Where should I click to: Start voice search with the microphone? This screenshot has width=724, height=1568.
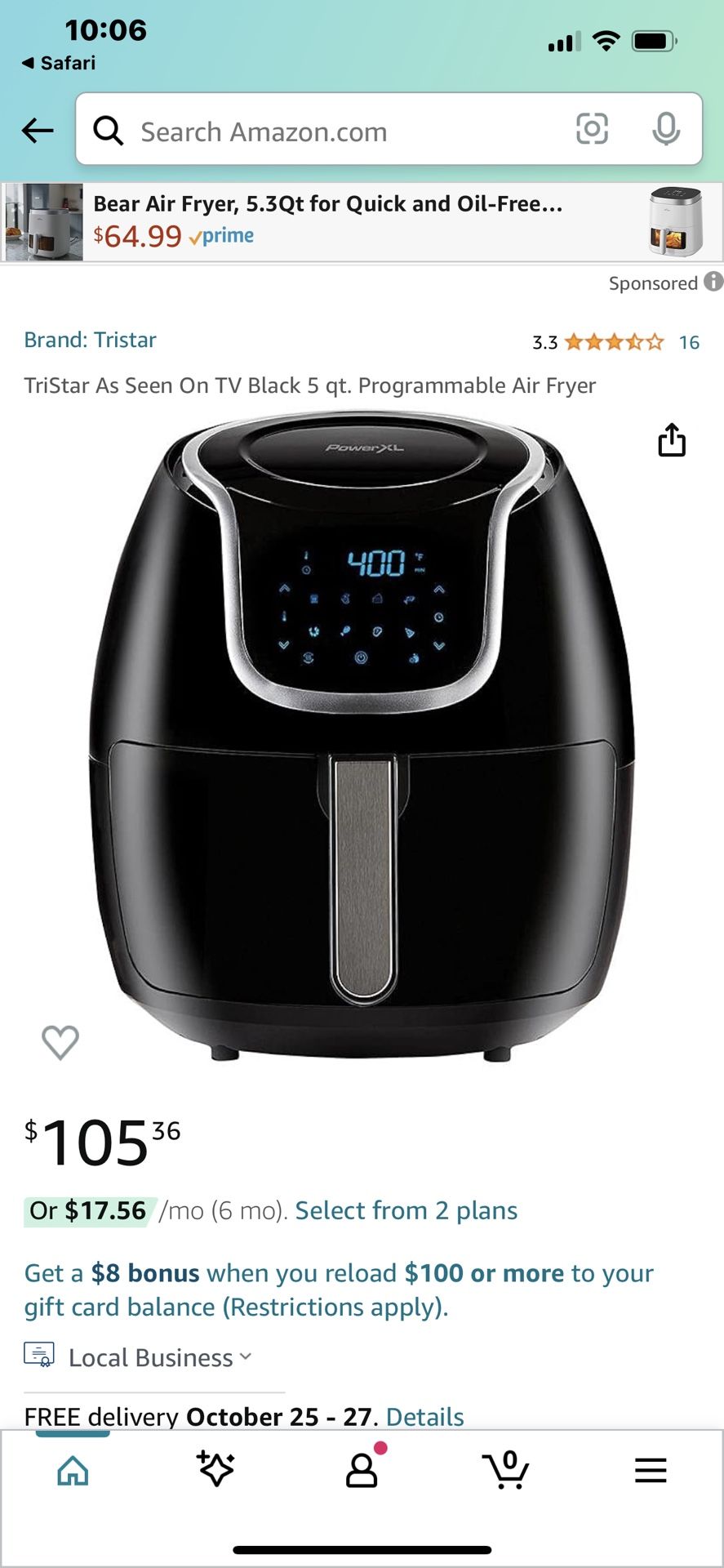(666, 129)
